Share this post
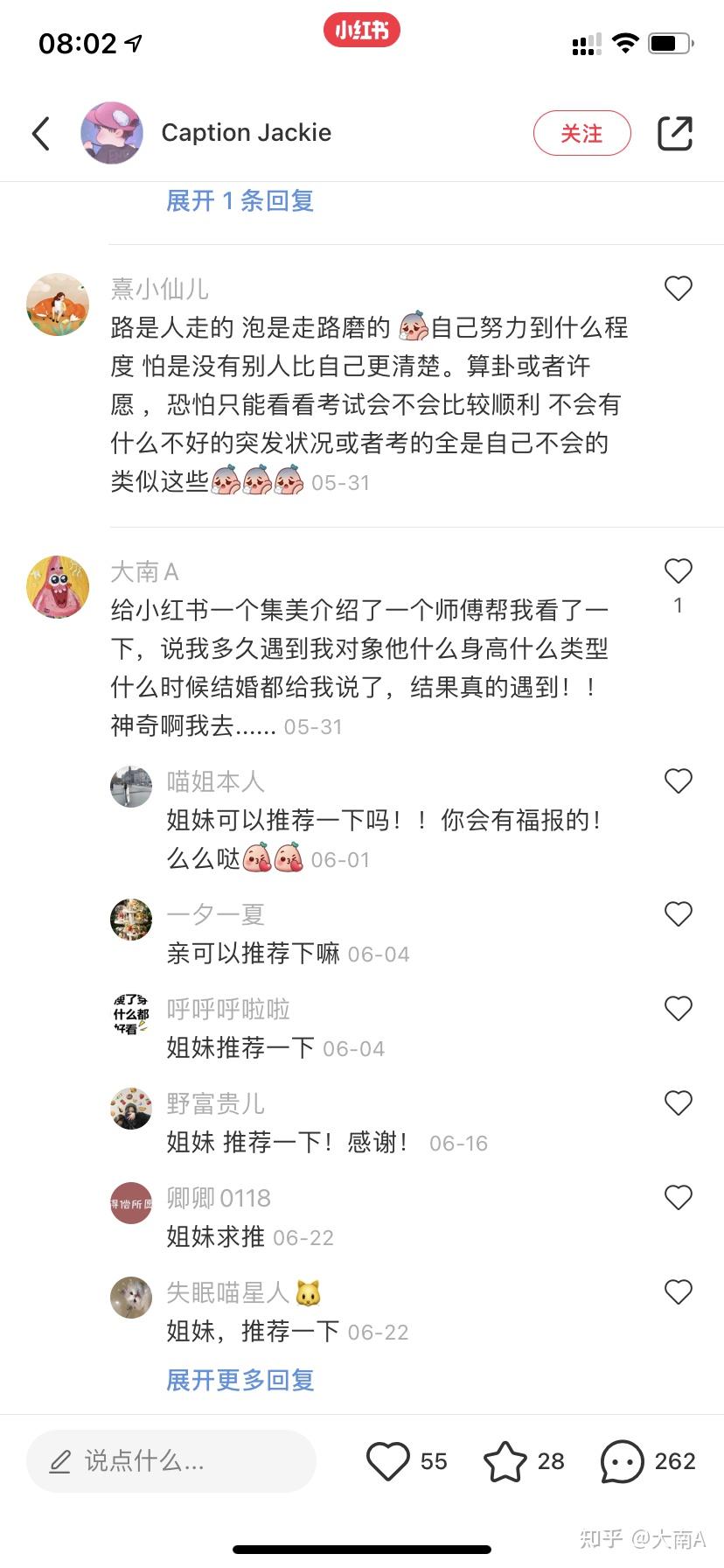This screenshot has width=724, height=1568. 674,133
